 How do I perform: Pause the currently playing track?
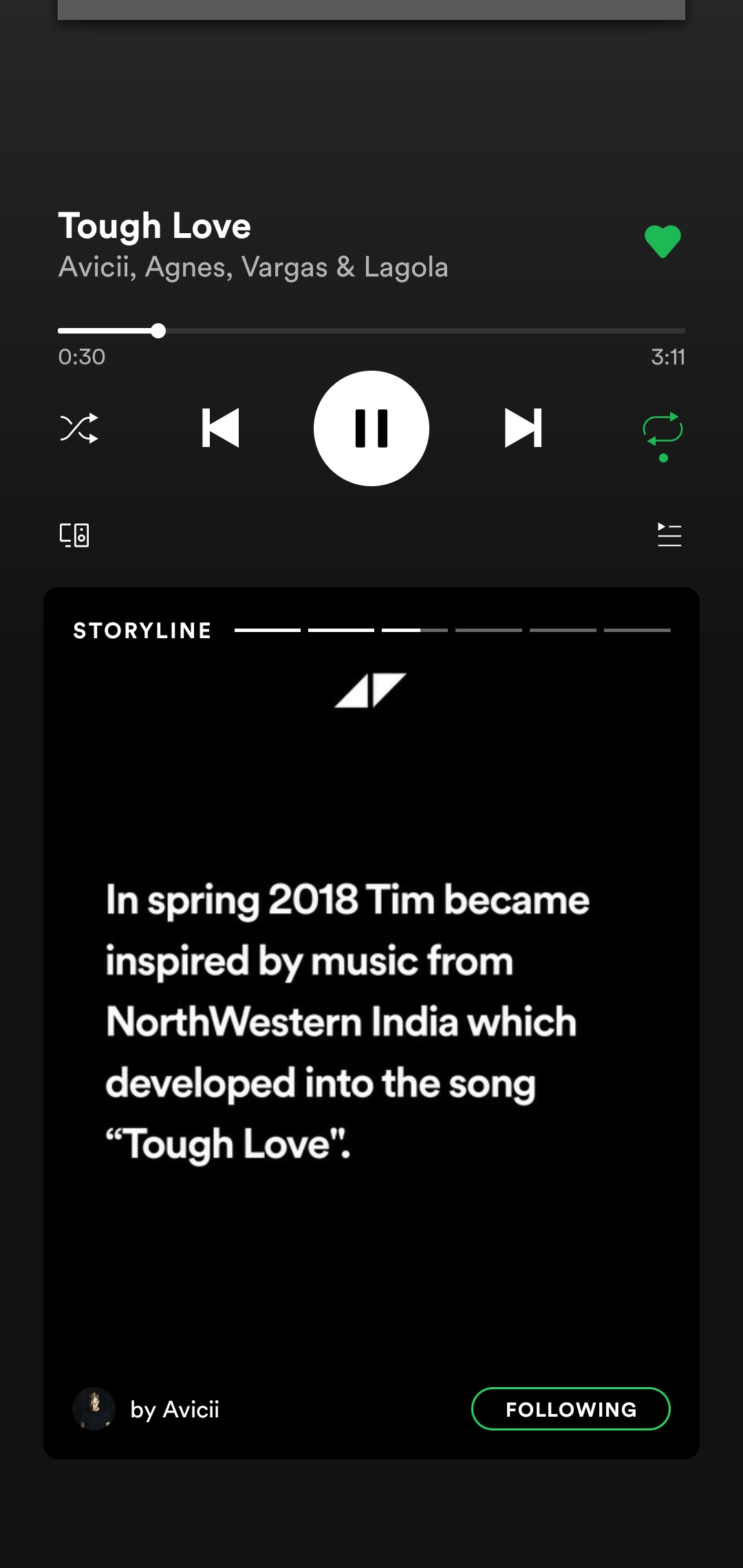371,428
